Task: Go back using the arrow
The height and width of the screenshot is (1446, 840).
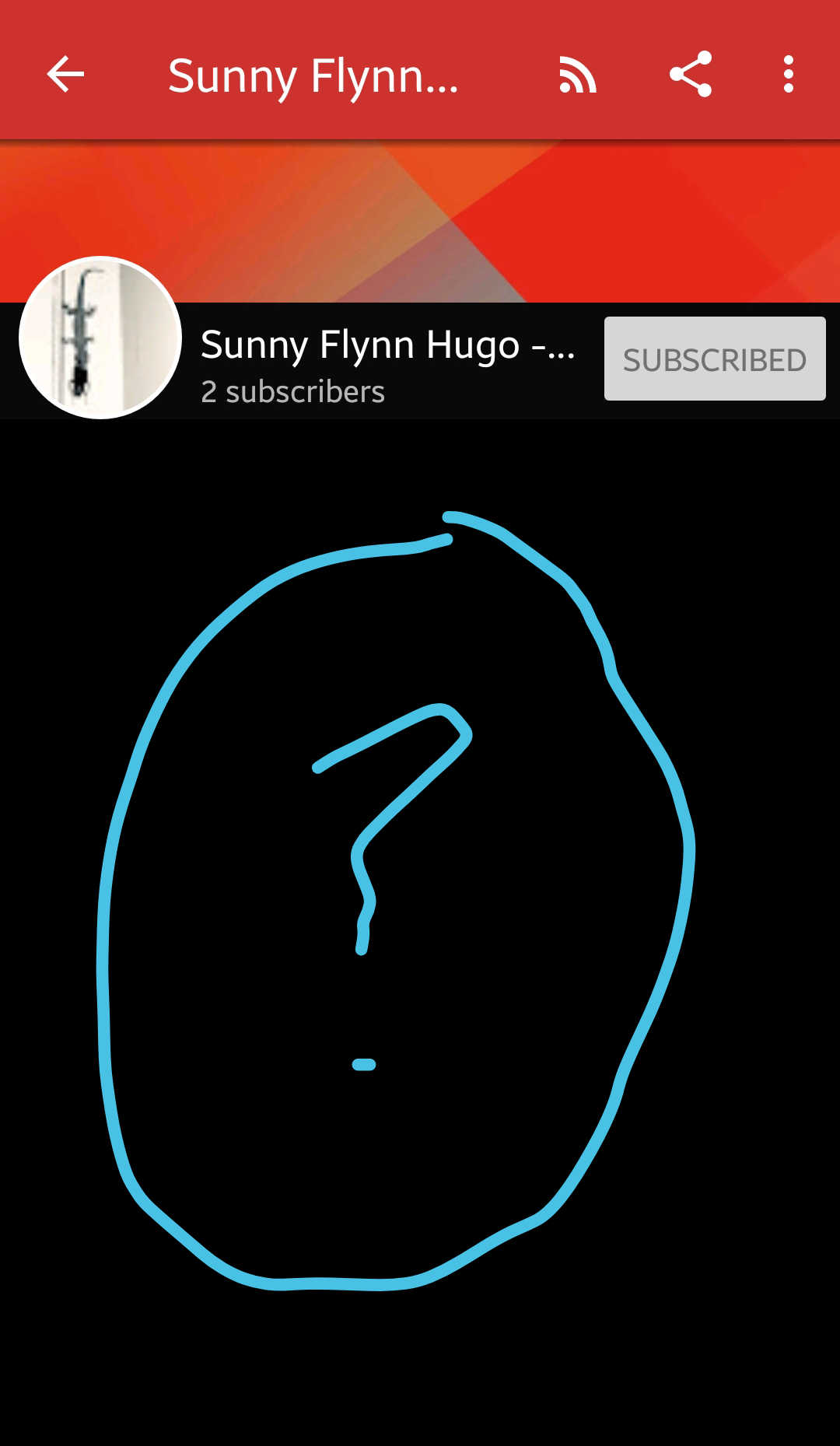Action: (65, 75)
